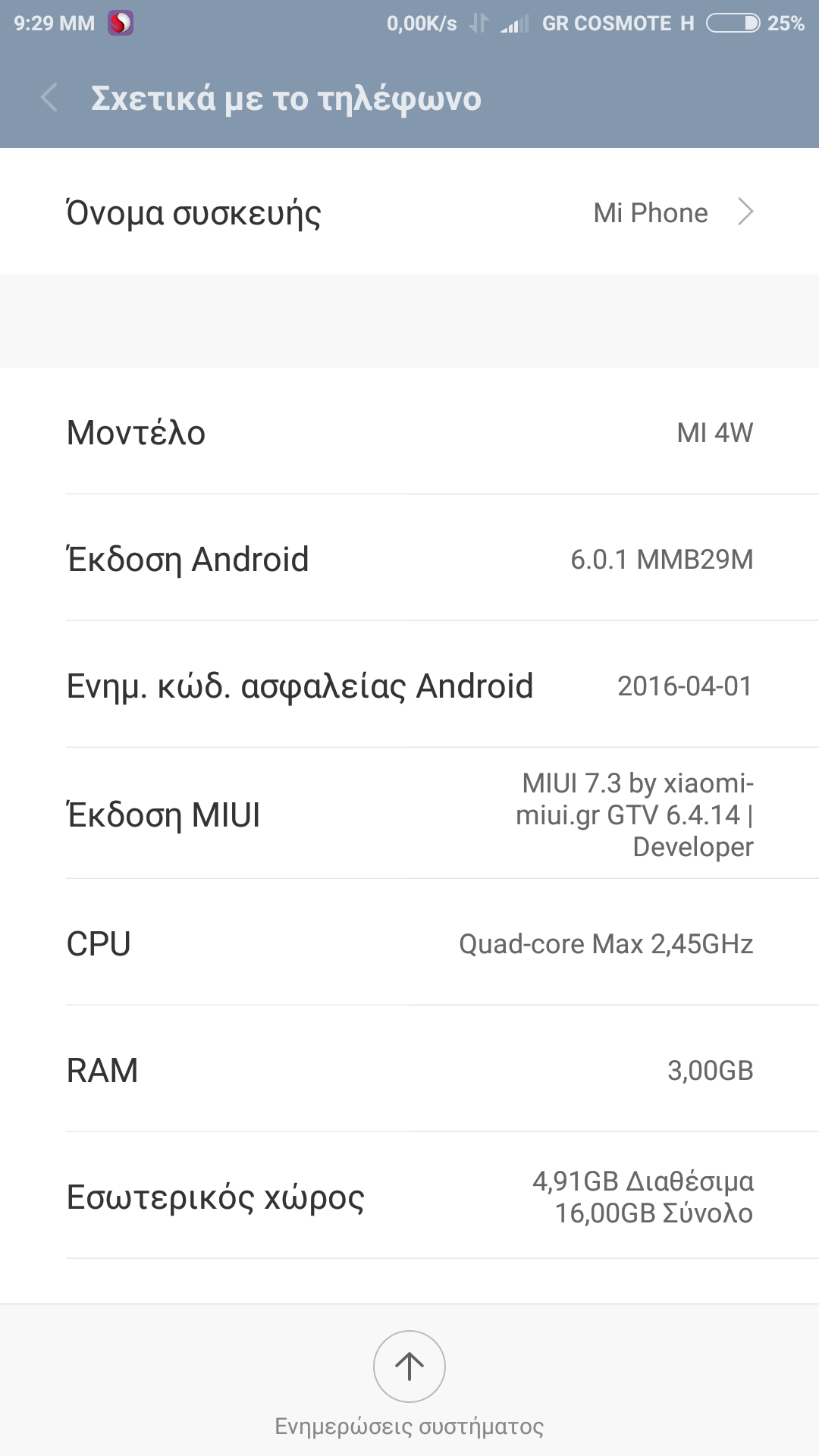Tap the Ενημ. κώδ. ασφαλείας Android row
Image resolution: width=819 pixels, height=1456 pixels.
click(x=409, y=686)
